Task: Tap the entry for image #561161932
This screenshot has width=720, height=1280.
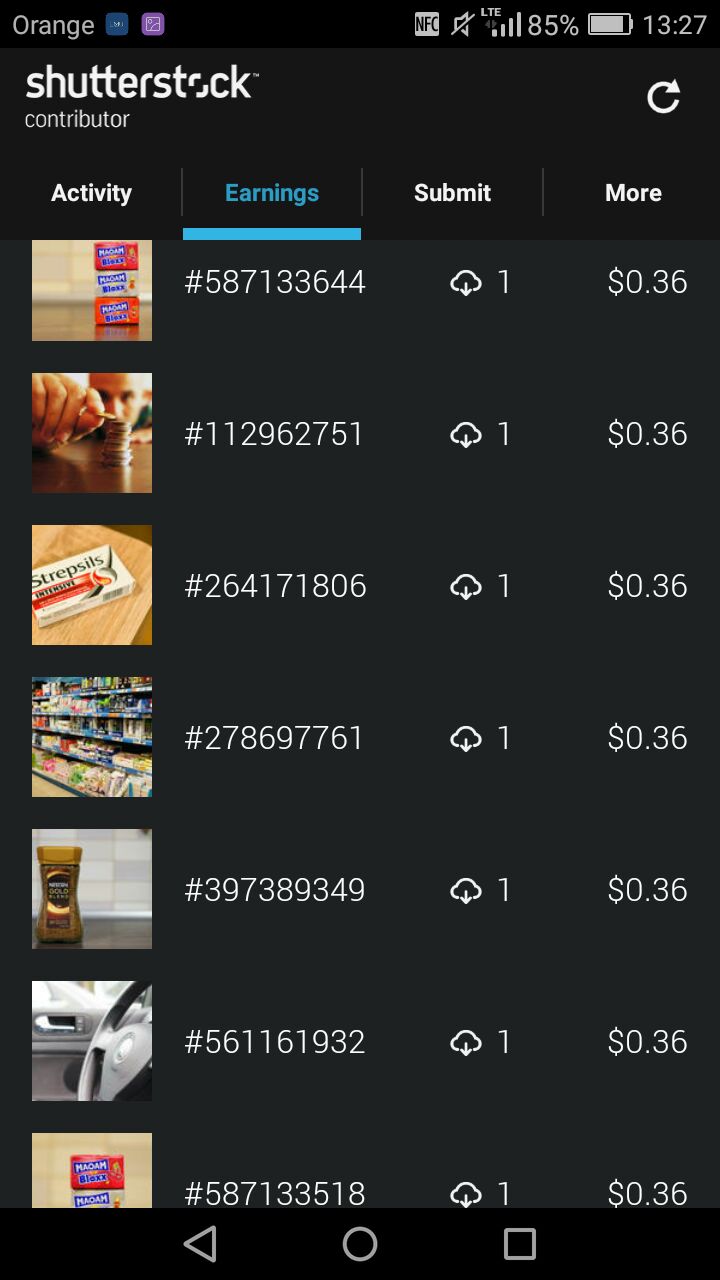Action: [360, 1042]
